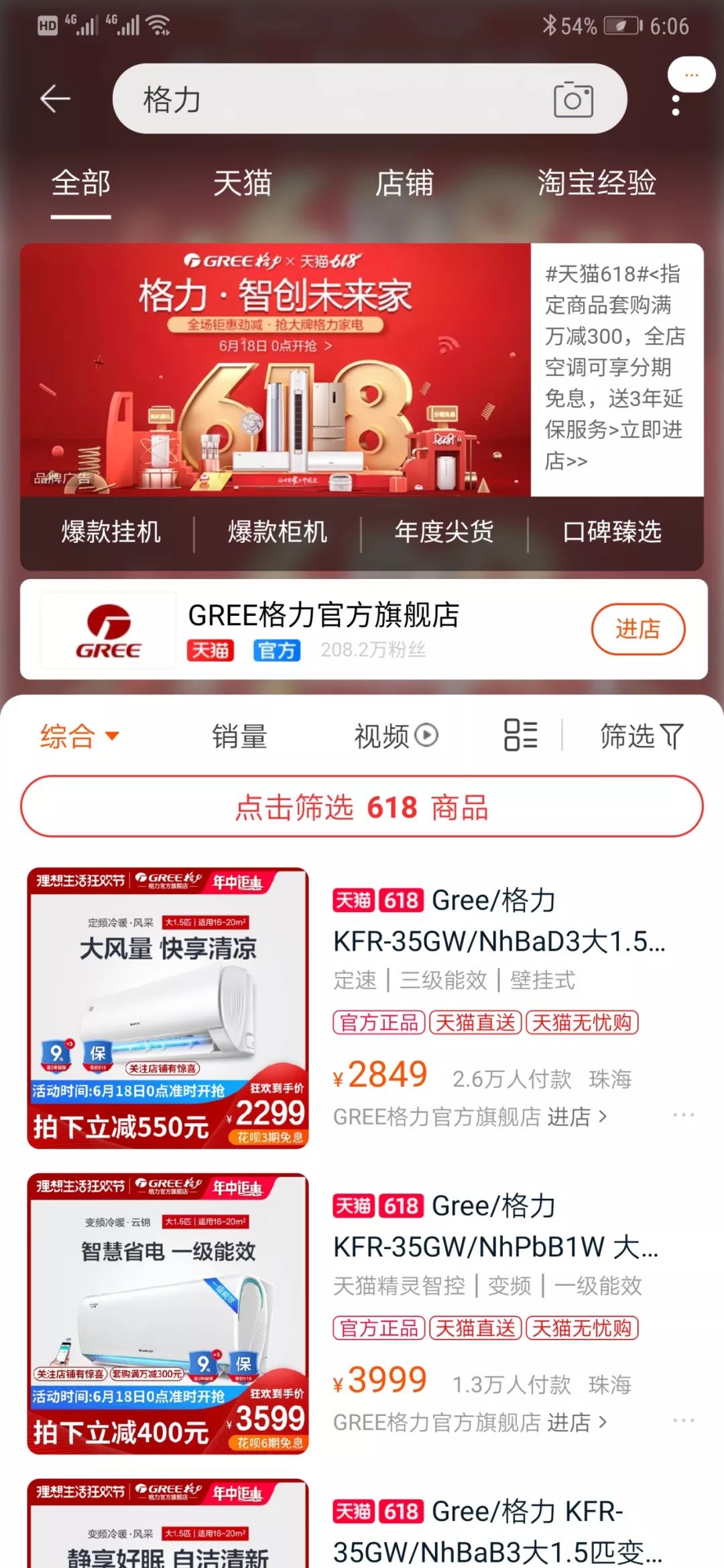
Task: Open the 爆款柜机 category
Action: coord(278,533)
